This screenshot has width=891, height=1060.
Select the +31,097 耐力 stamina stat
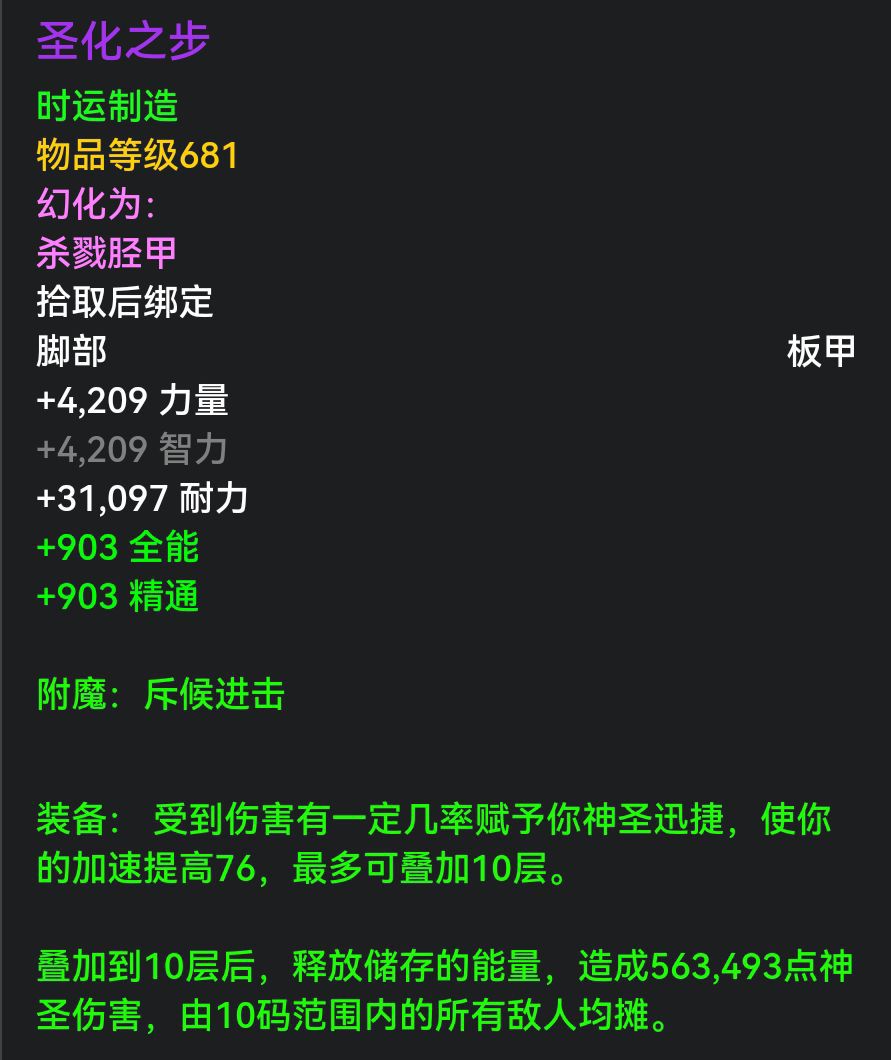coord(142,499)
